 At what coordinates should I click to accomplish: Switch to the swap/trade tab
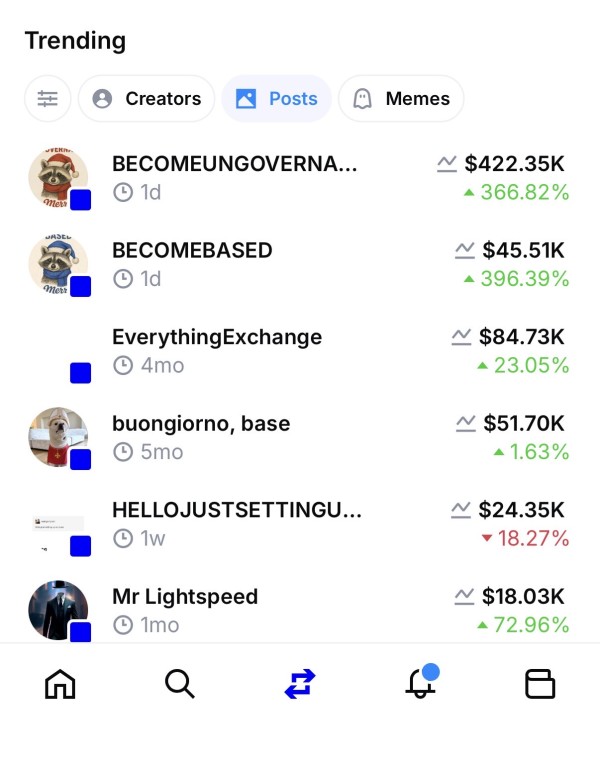point(300,684)
